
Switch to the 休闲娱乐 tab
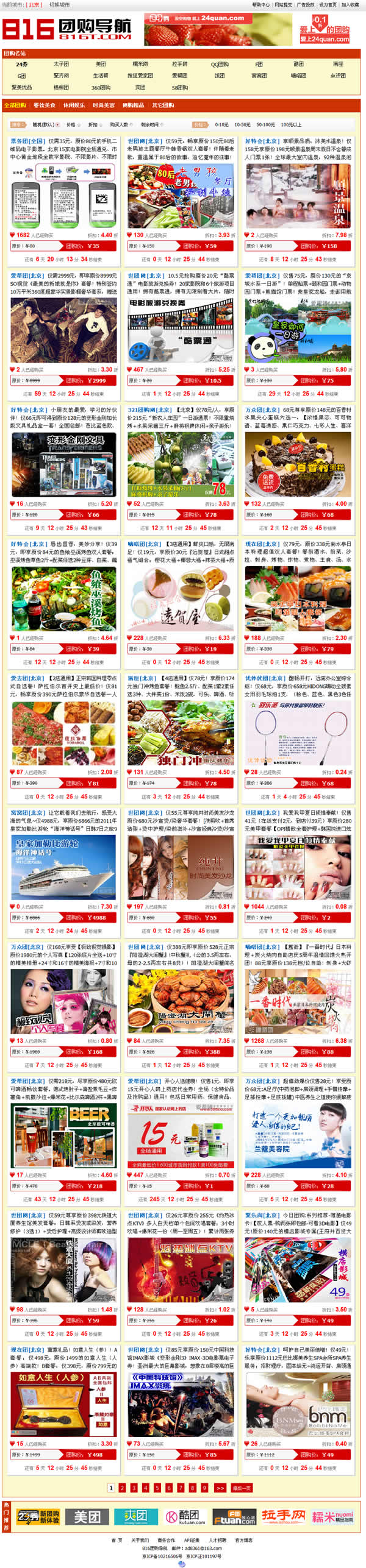(x=74, y=105)
